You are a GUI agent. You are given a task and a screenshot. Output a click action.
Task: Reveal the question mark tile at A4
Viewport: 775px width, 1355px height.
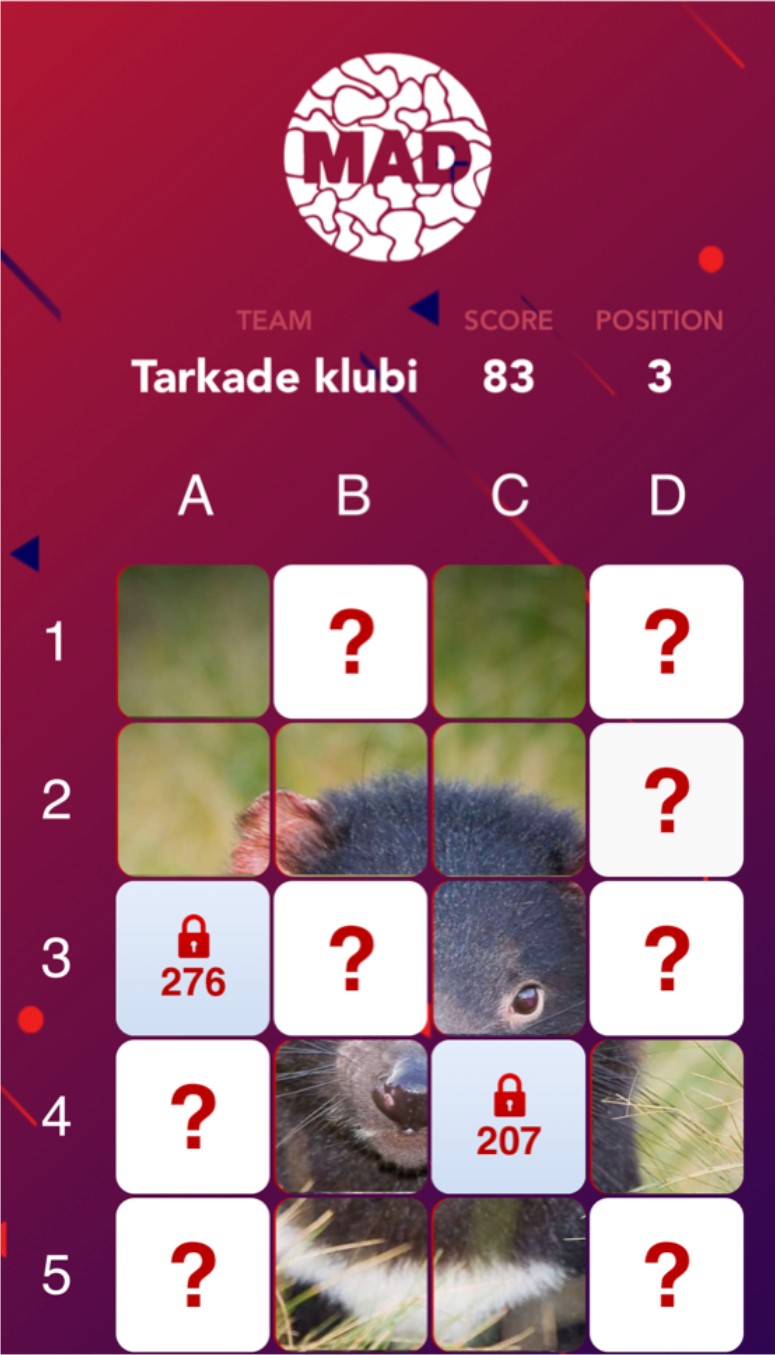coord(193,1116)
